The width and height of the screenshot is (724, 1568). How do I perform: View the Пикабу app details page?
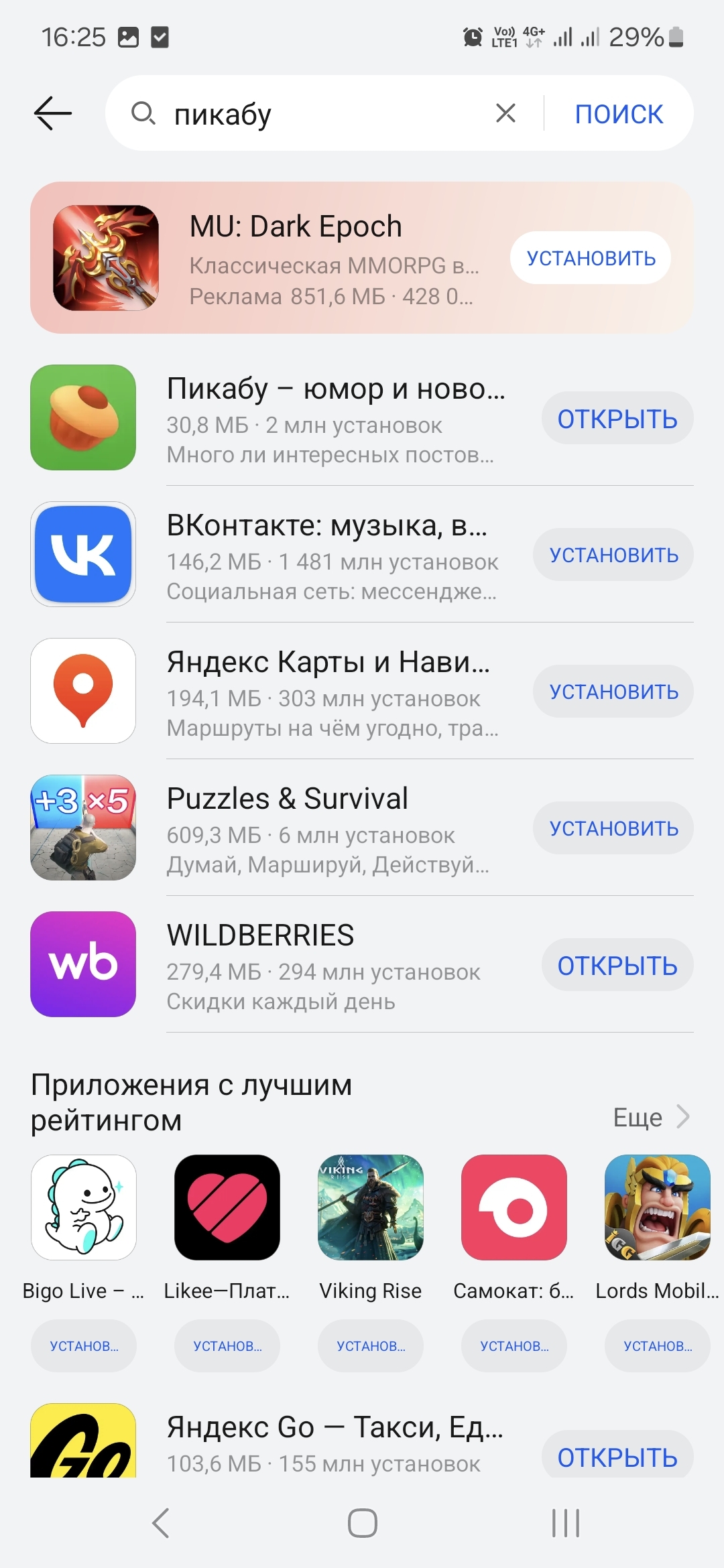coord(268,417)
